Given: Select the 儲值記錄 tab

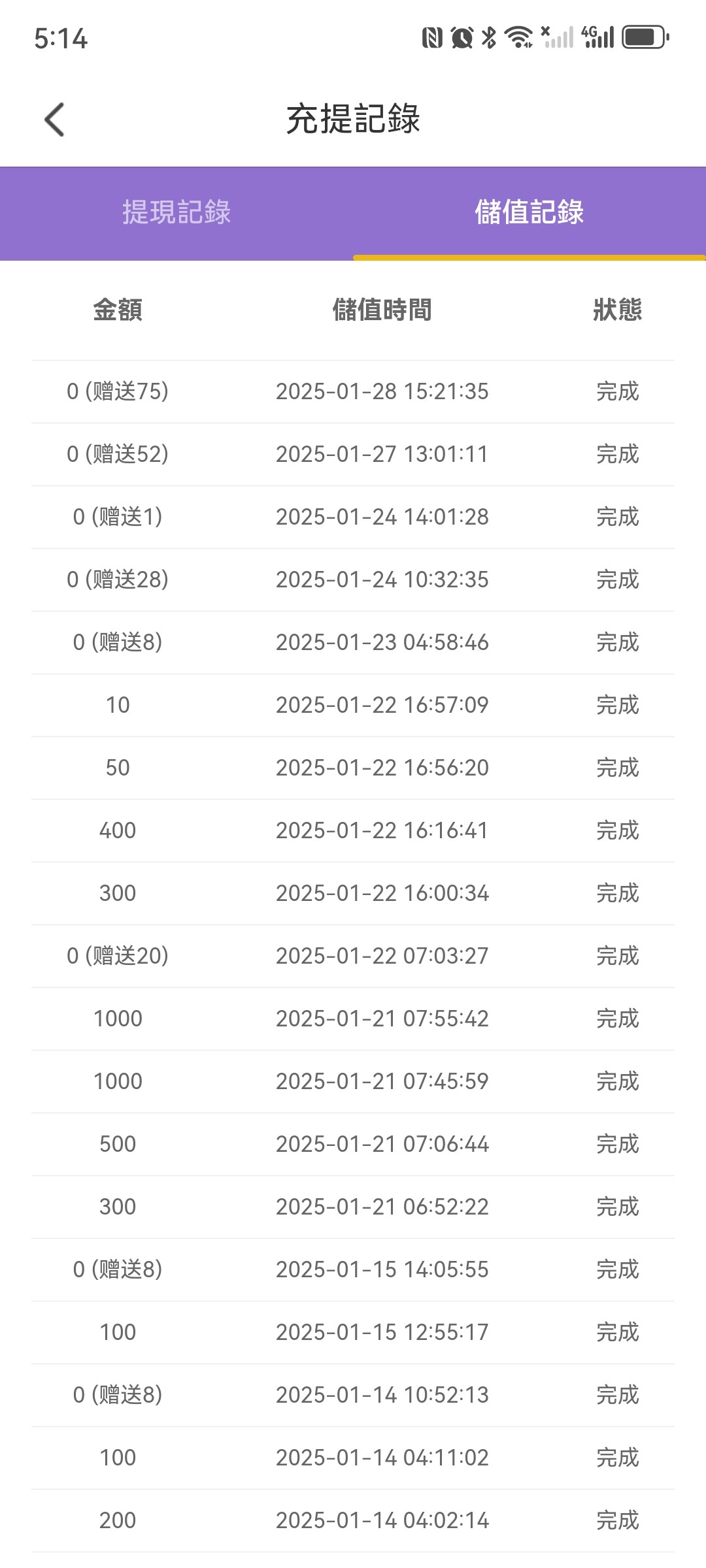Looking at the screenshot, I should pyautogui.click(x=529, y=212).
